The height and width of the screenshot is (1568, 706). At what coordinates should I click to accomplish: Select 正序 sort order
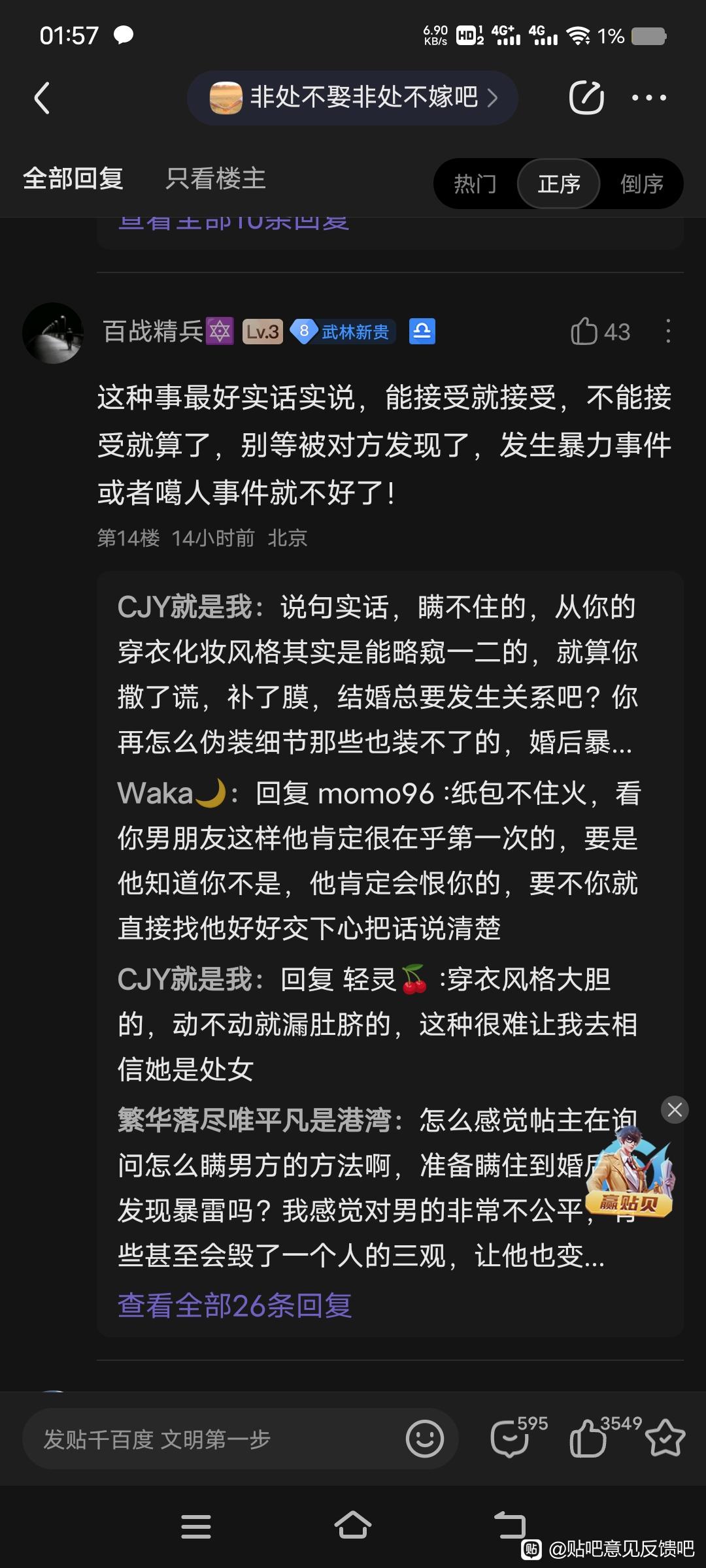558,184
